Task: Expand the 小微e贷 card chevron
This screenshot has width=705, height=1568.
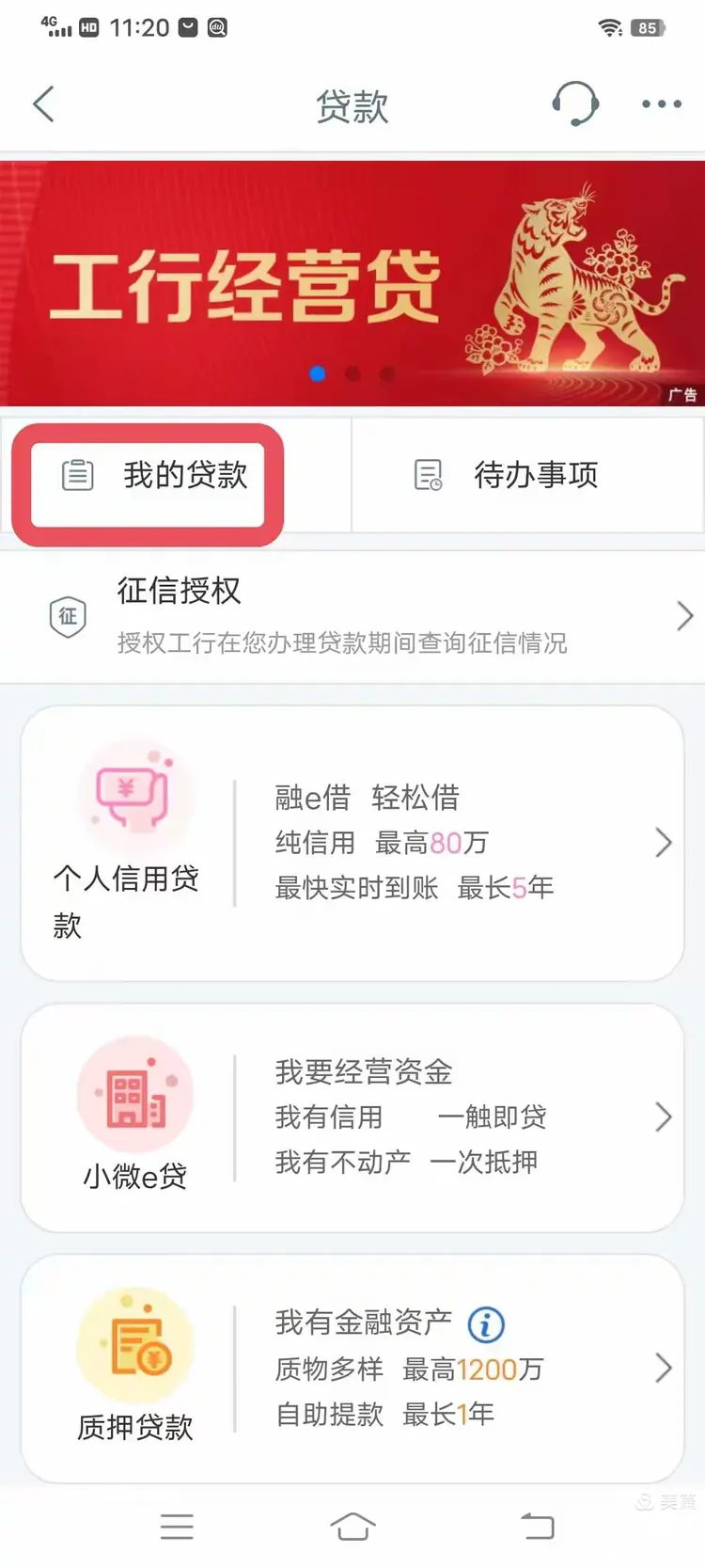Action: 663,1117
